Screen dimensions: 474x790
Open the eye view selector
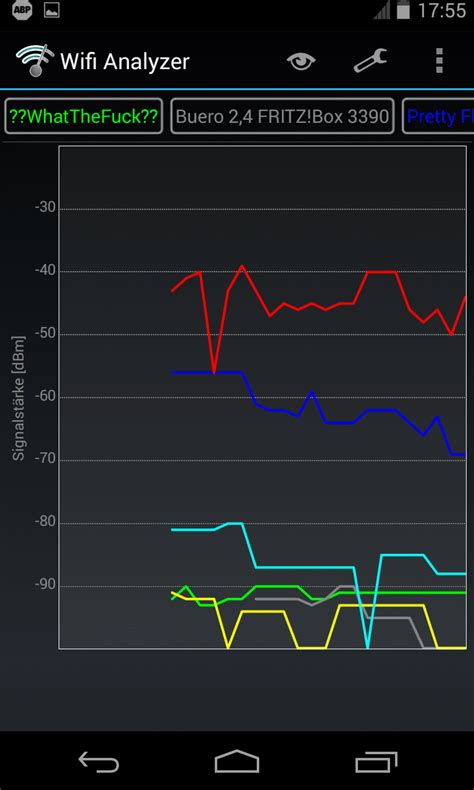[x=301, y=61]
